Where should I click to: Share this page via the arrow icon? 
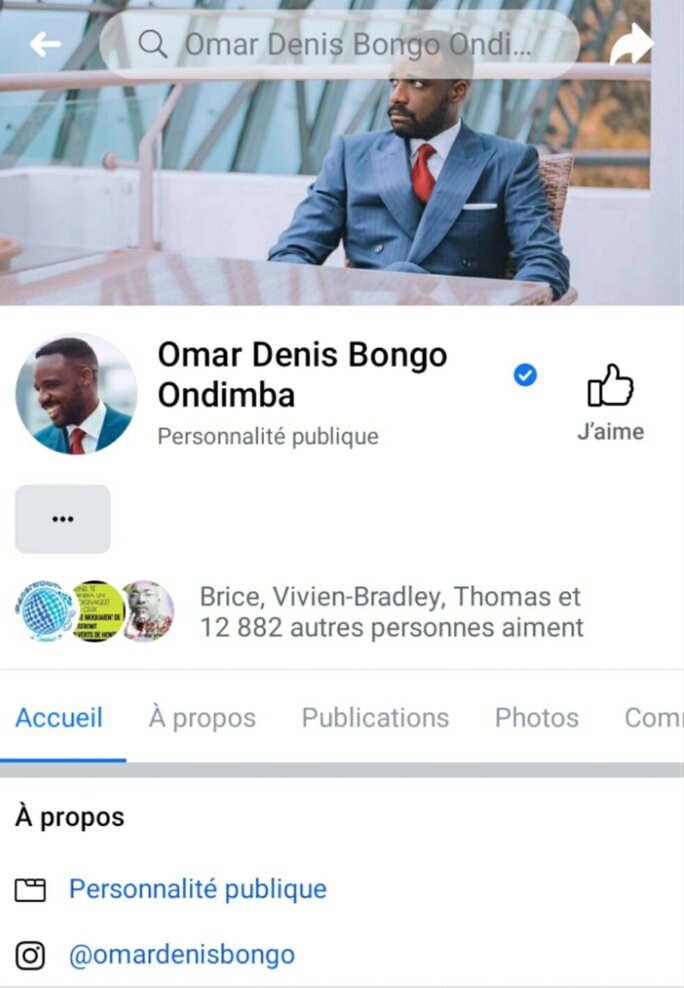click(x=631, y=44)
